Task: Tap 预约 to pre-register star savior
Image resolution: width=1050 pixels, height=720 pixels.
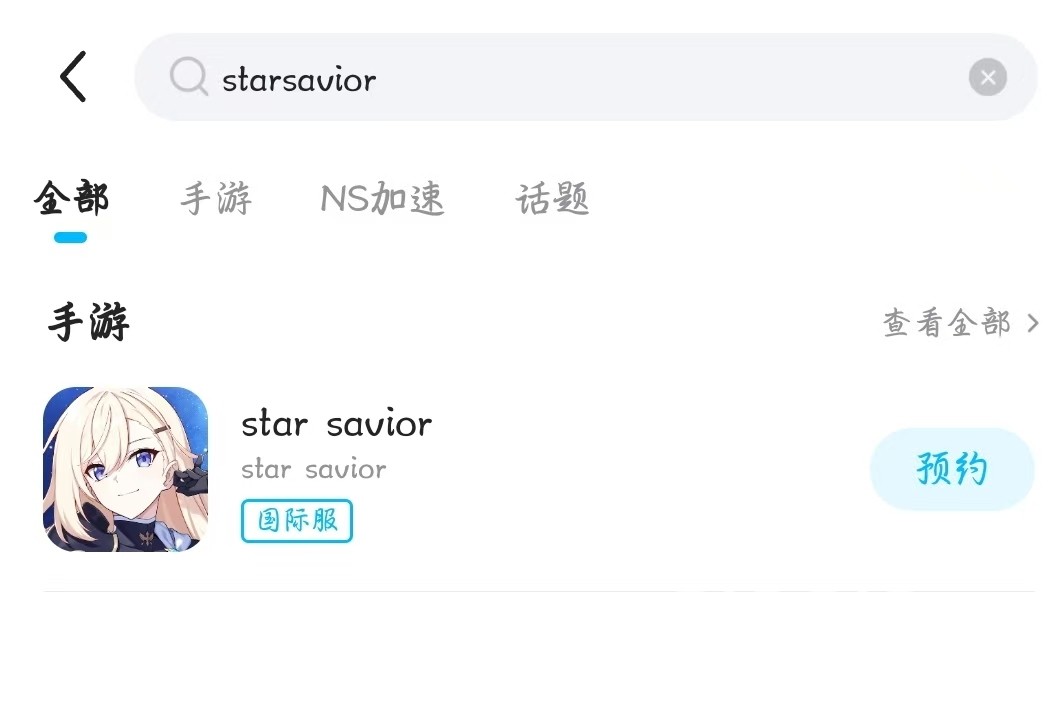Action: point(951,469)
